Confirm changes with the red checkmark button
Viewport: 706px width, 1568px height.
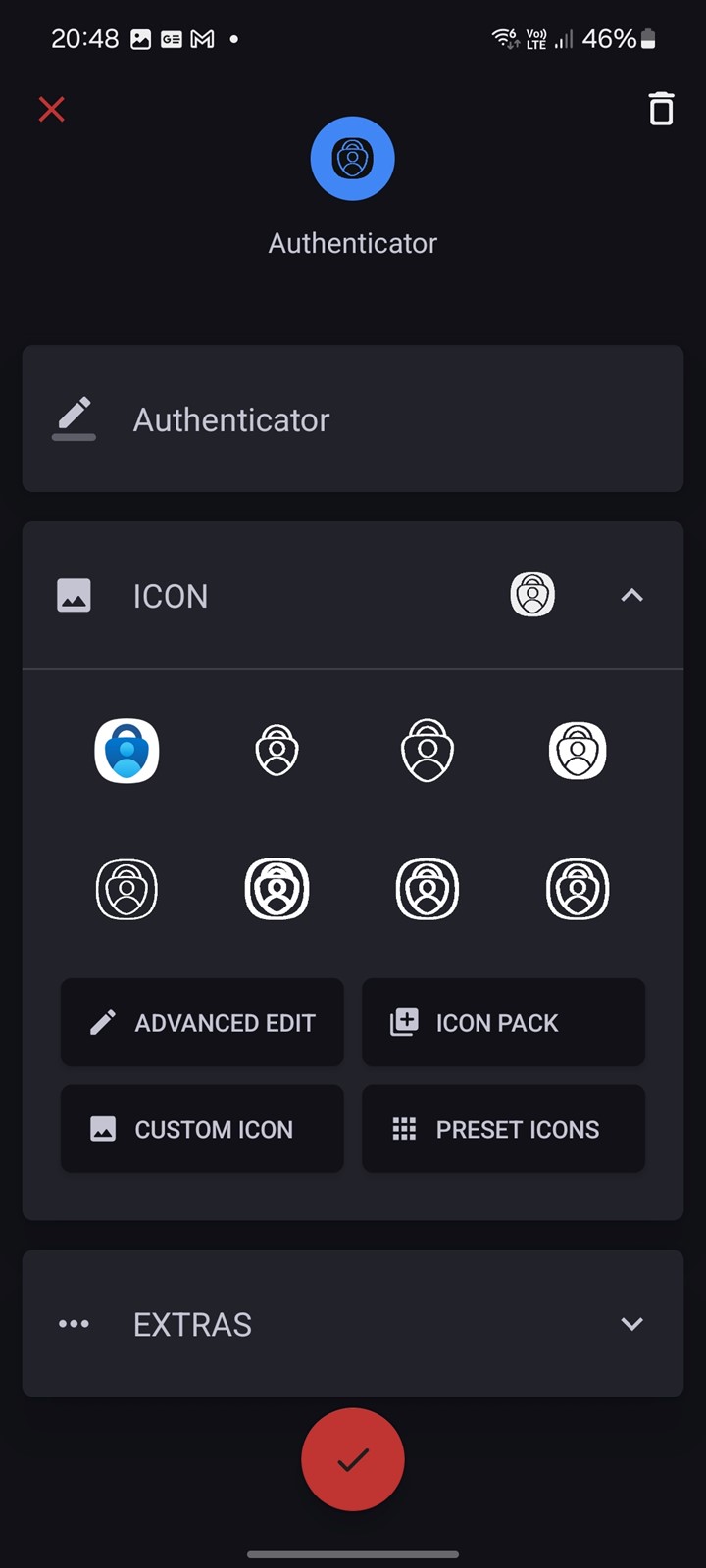(353, 1459)
